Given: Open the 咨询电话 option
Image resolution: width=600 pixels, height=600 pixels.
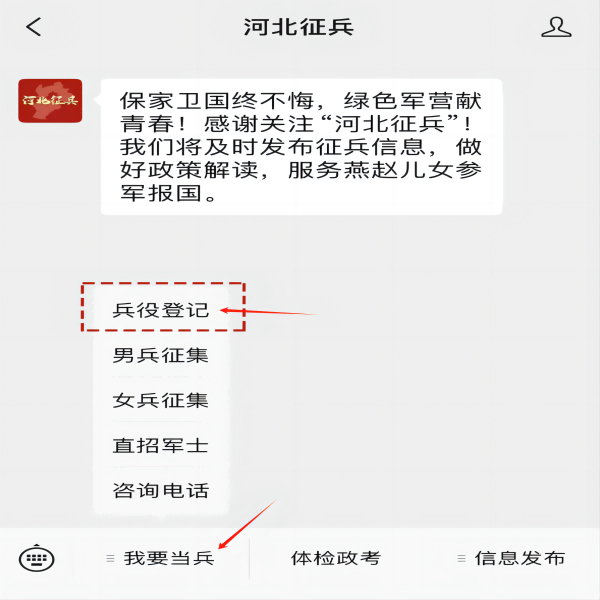Looking at the screenshot, I should (160, 491).
